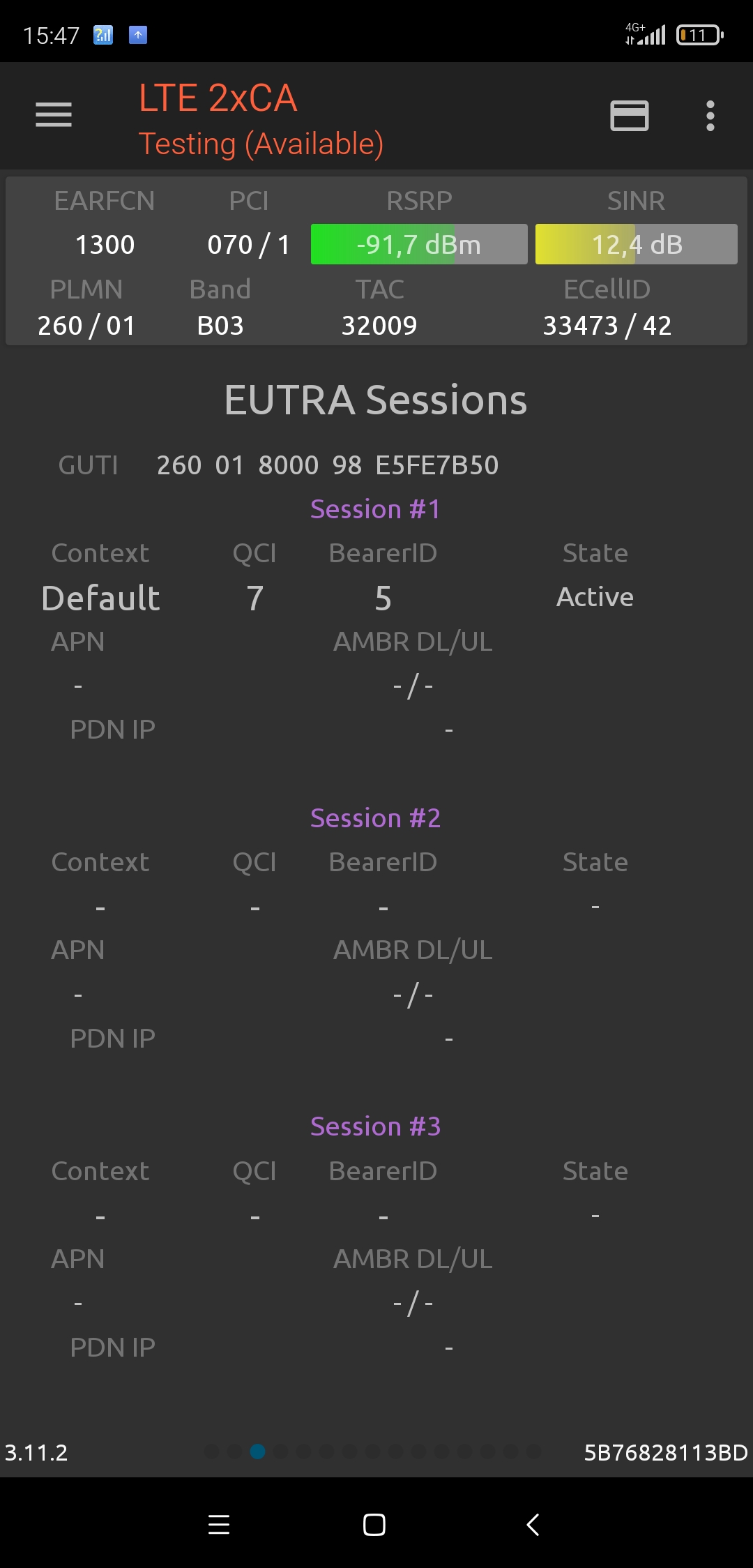Image resolution: width=753 pixels, height=1568 pixels.
Task: Go to the home screen
Action: 374,1525
